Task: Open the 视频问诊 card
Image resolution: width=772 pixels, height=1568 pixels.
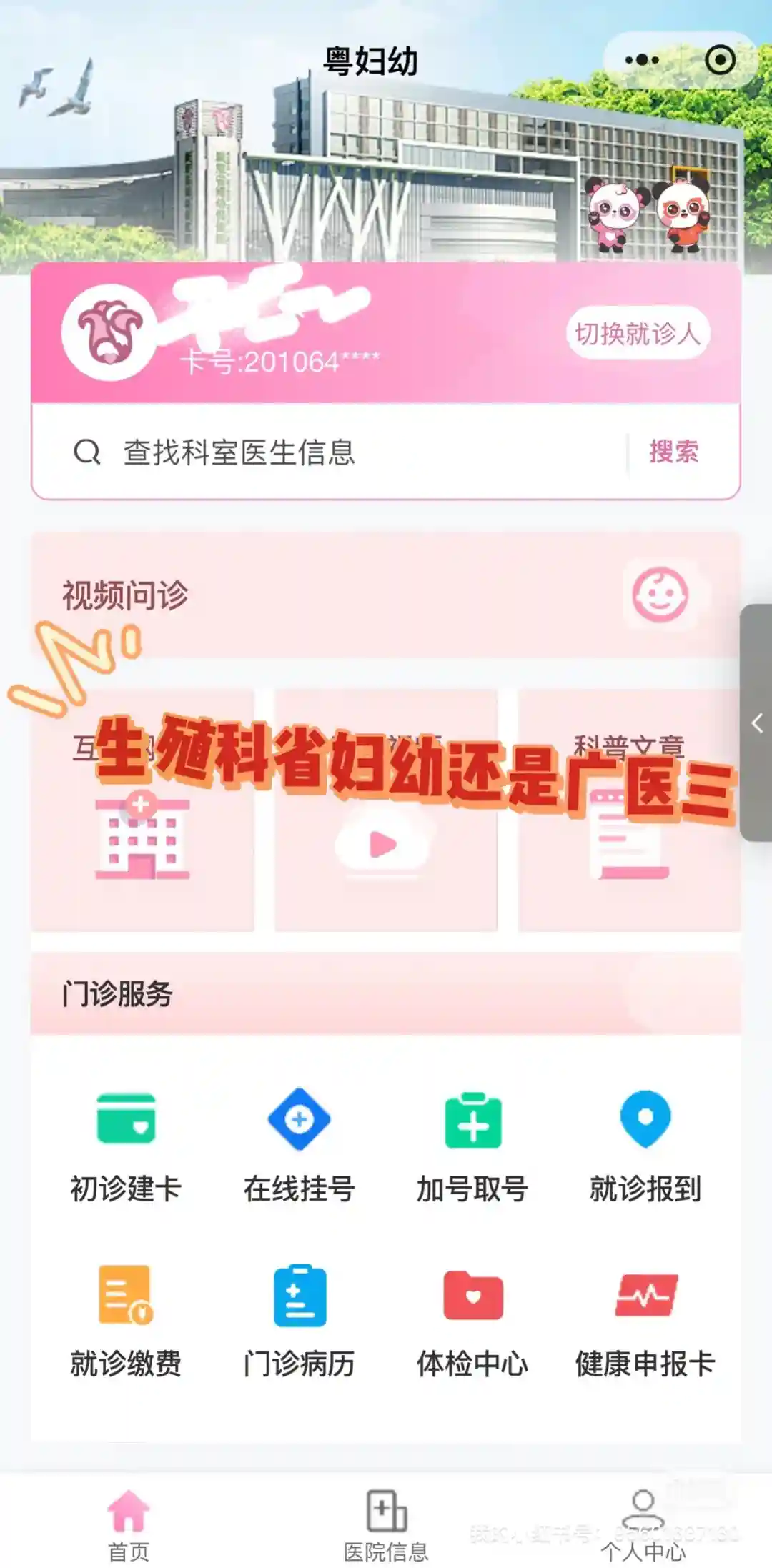Action: (385, 595)
